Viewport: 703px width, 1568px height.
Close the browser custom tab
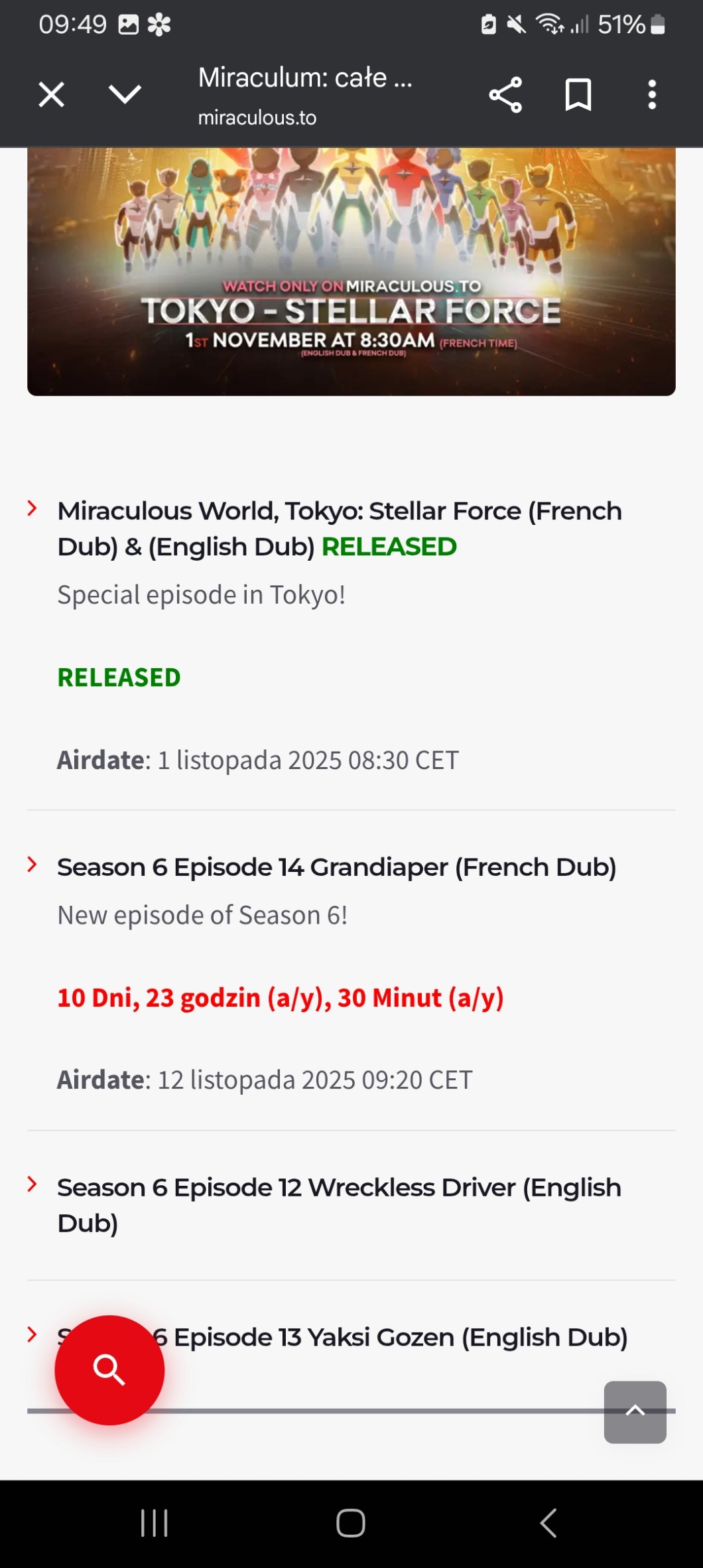pyautogui.click(x=52, y=94)
